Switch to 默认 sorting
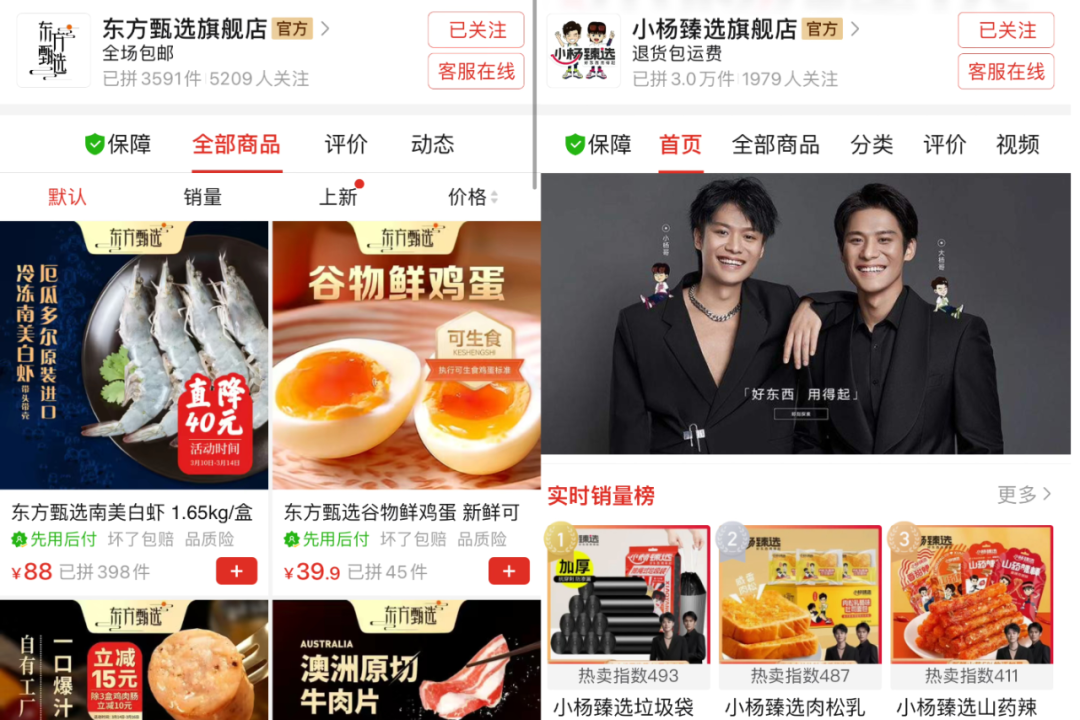Viewport: 1080px width, 720px height. click(68, 197)
